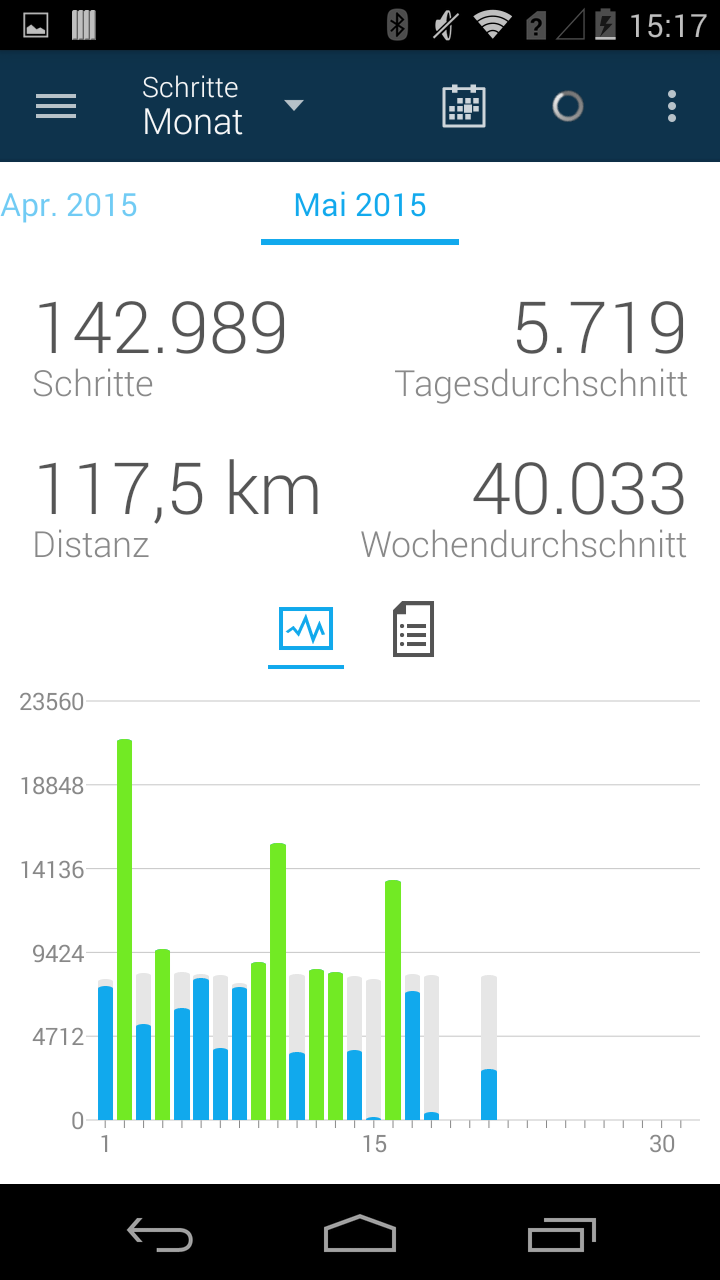
Task: Go back with the system back button
Action: pyautogui.click(x=160, y=1234)
